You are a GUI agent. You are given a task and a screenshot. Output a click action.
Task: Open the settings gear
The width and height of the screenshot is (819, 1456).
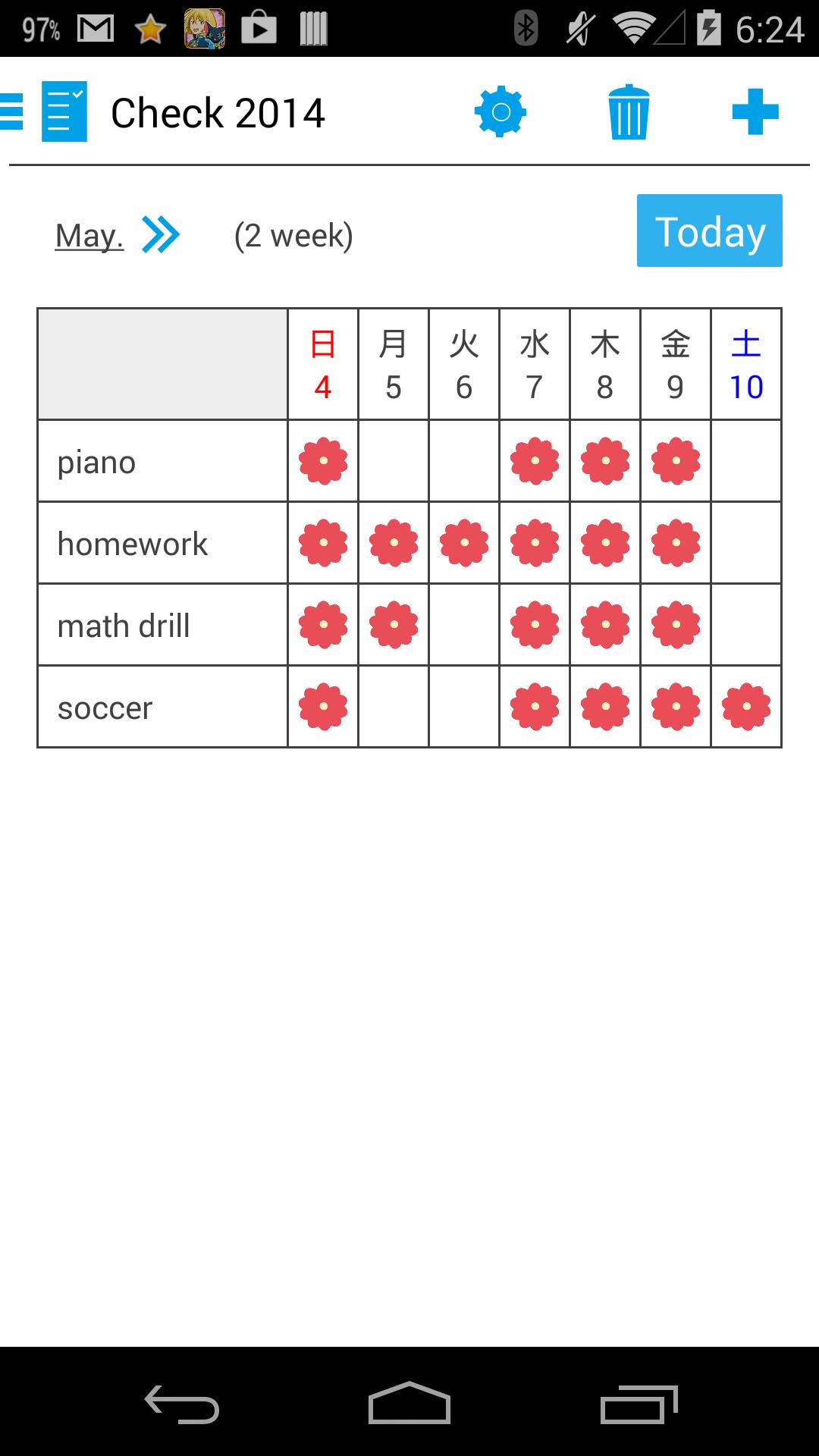(500, 112)
